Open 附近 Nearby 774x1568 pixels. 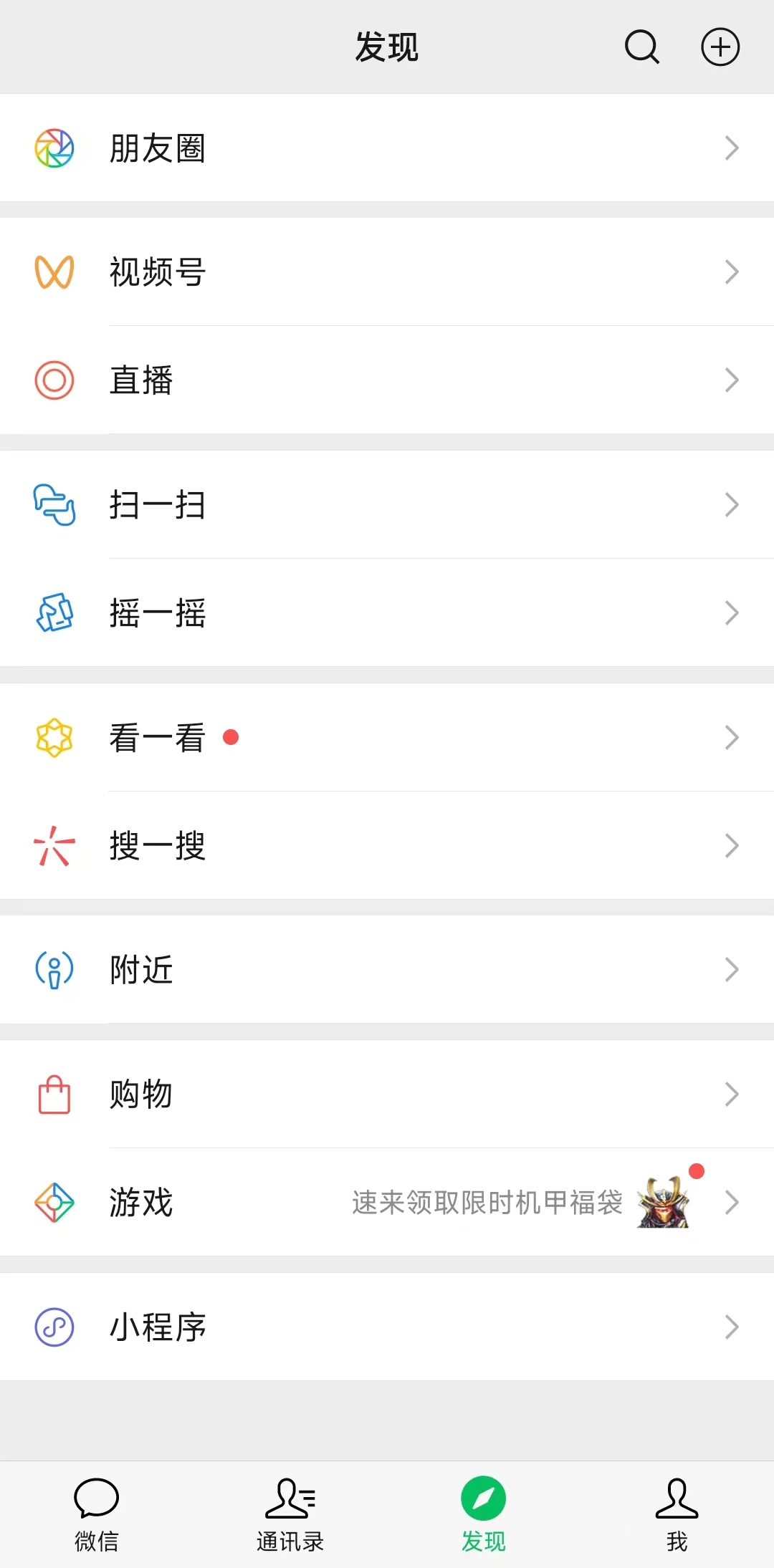tap(387, 970)
